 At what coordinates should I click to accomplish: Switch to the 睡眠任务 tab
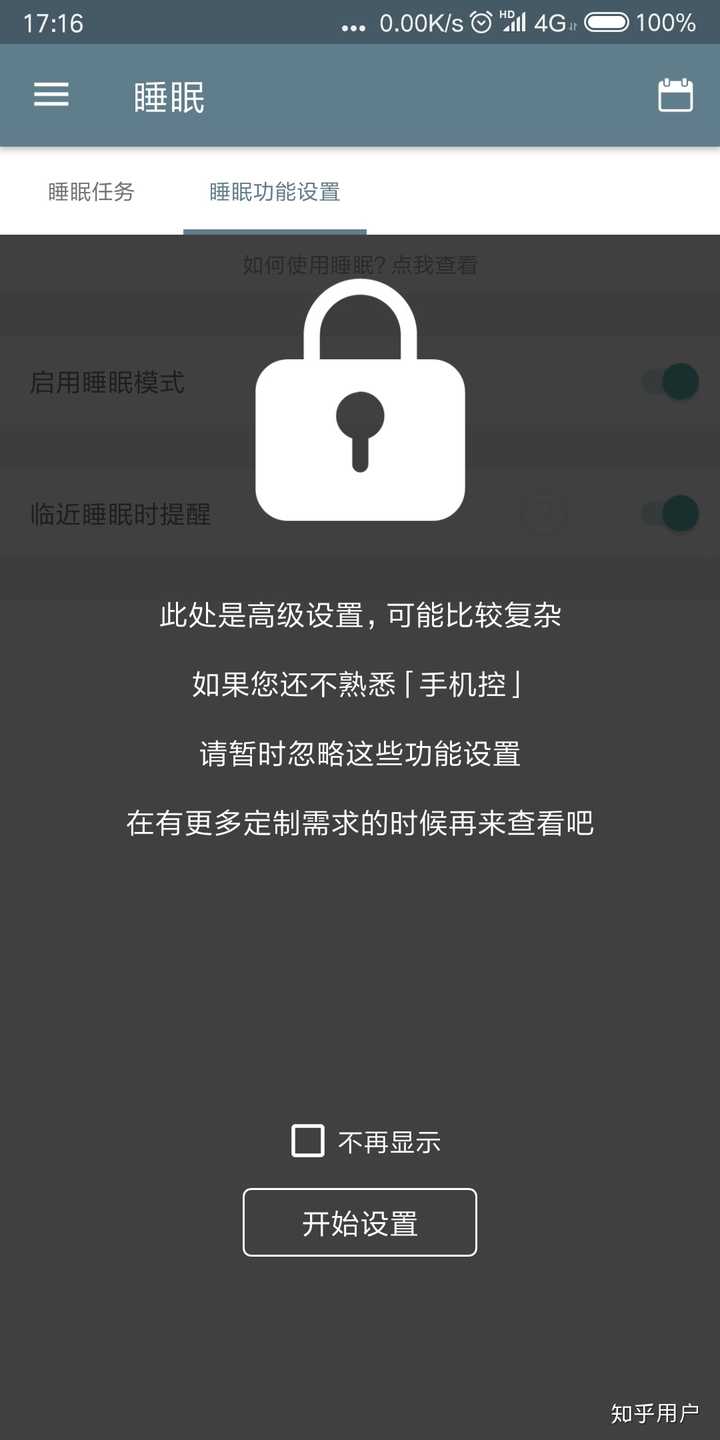91,193
